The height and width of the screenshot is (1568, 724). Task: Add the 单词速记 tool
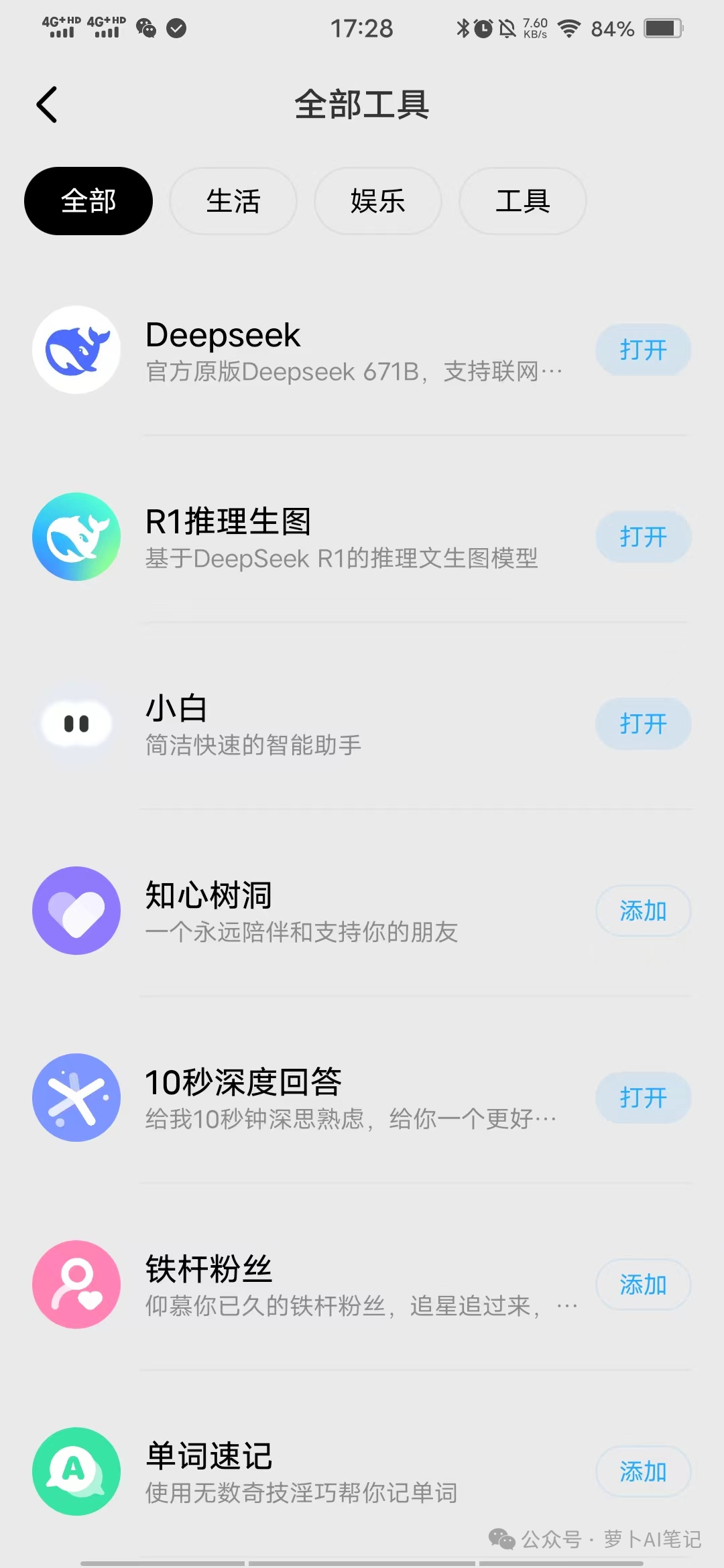click(642, 1472)
